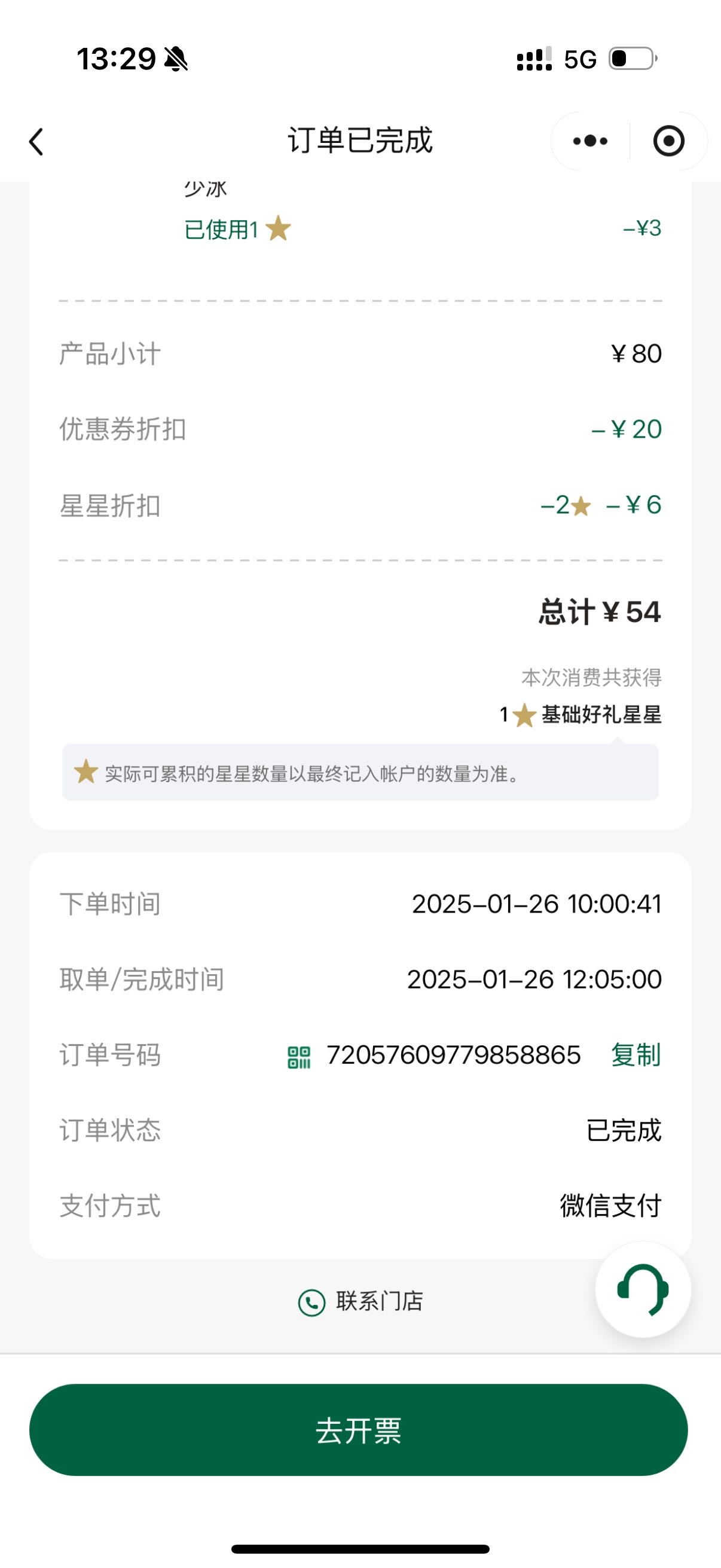Tap 去开票 to request an invoice
This screenshot has height=1568, width=721.
tap(358, 1430)
